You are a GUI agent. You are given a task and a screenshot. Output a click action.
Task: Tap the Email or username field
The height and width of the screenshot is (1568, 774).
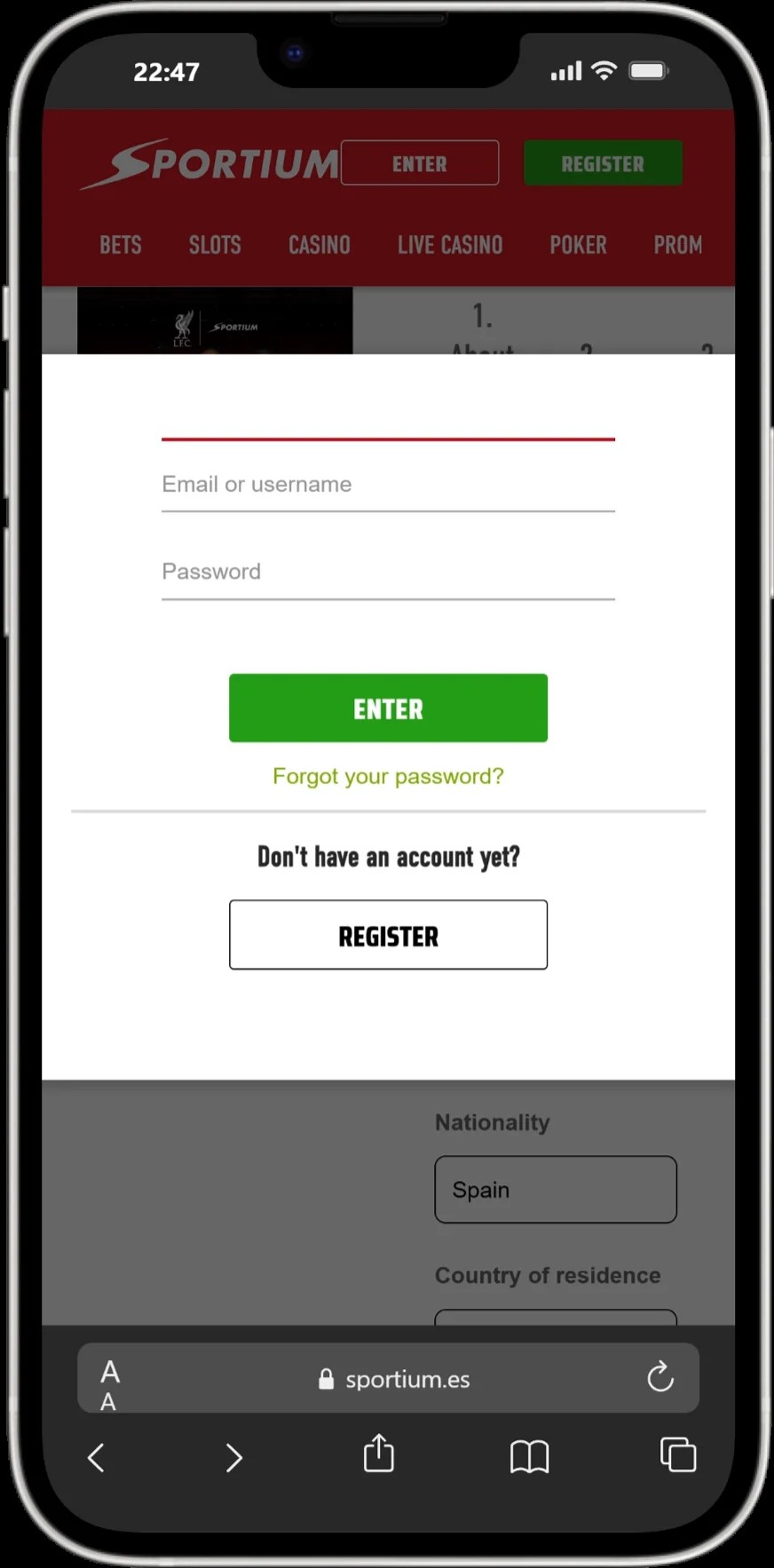tap(388, 485)
